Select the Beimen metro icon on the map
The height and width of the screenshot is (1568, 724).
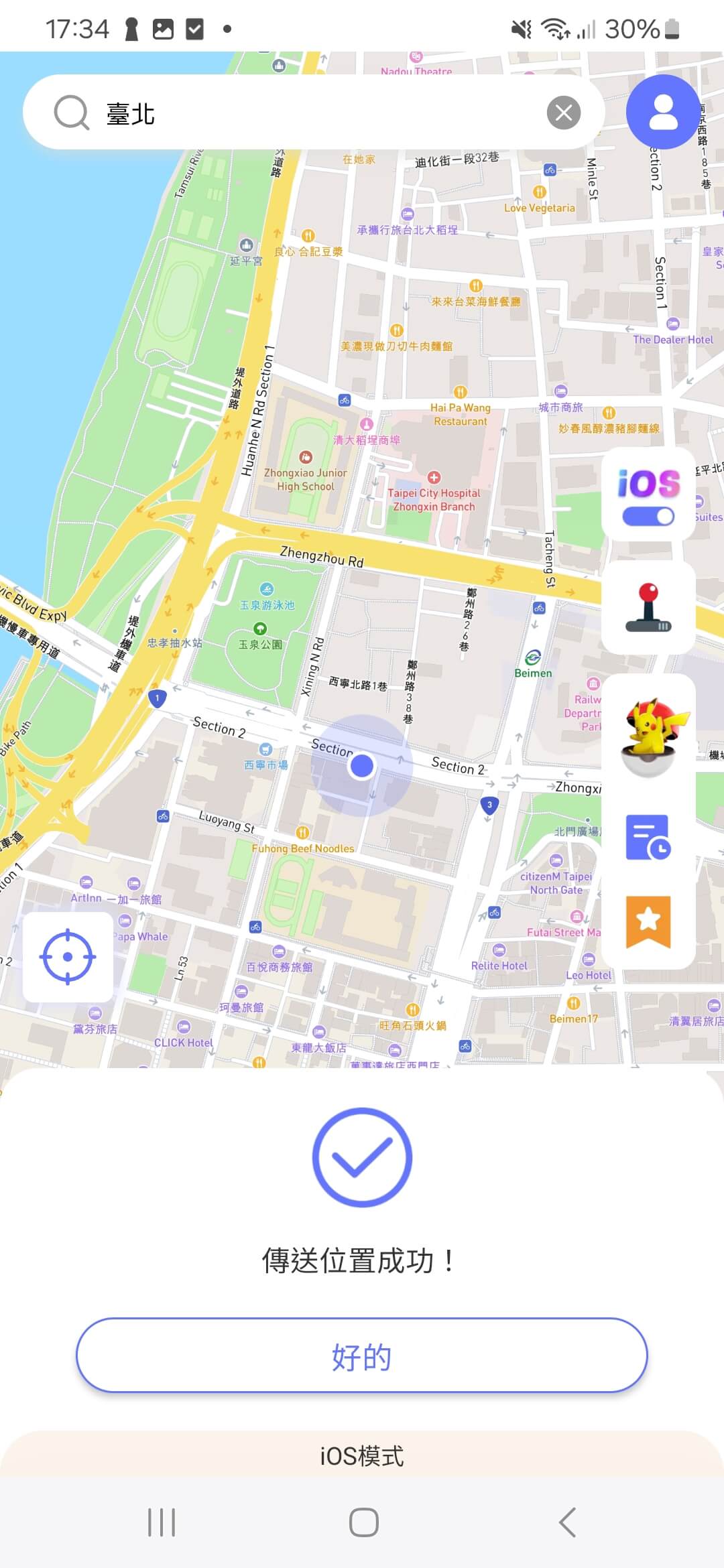click(x=533, y=659)
